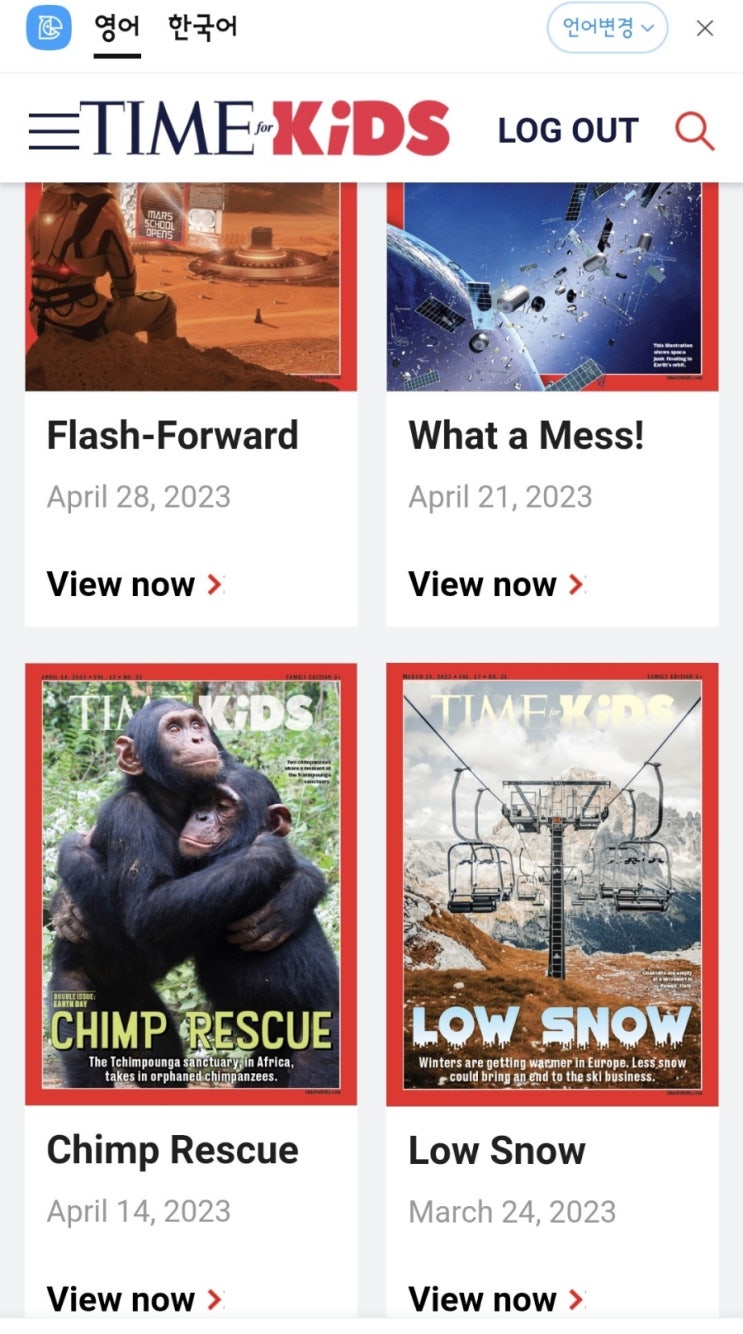The image size is (743, 1334).
Task: Select the 영어 tab
Action: coord(117,28)
